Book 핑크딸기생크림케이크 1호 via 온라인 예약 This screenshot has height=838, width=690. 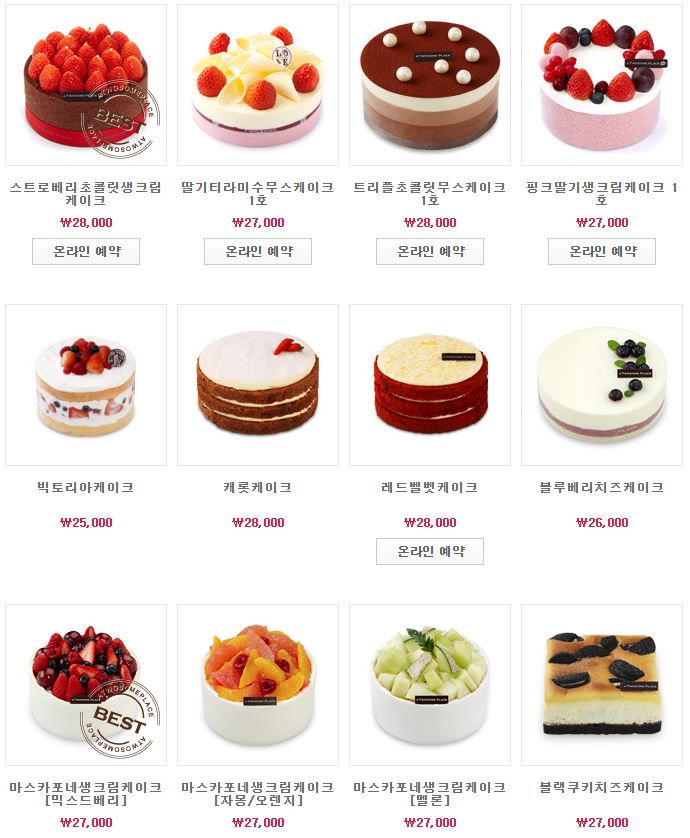[602, 252]
